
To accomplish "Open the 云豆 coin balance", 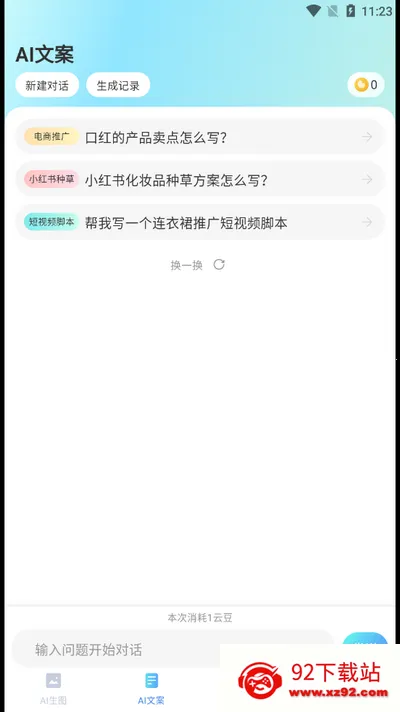I will coord(366,85).
